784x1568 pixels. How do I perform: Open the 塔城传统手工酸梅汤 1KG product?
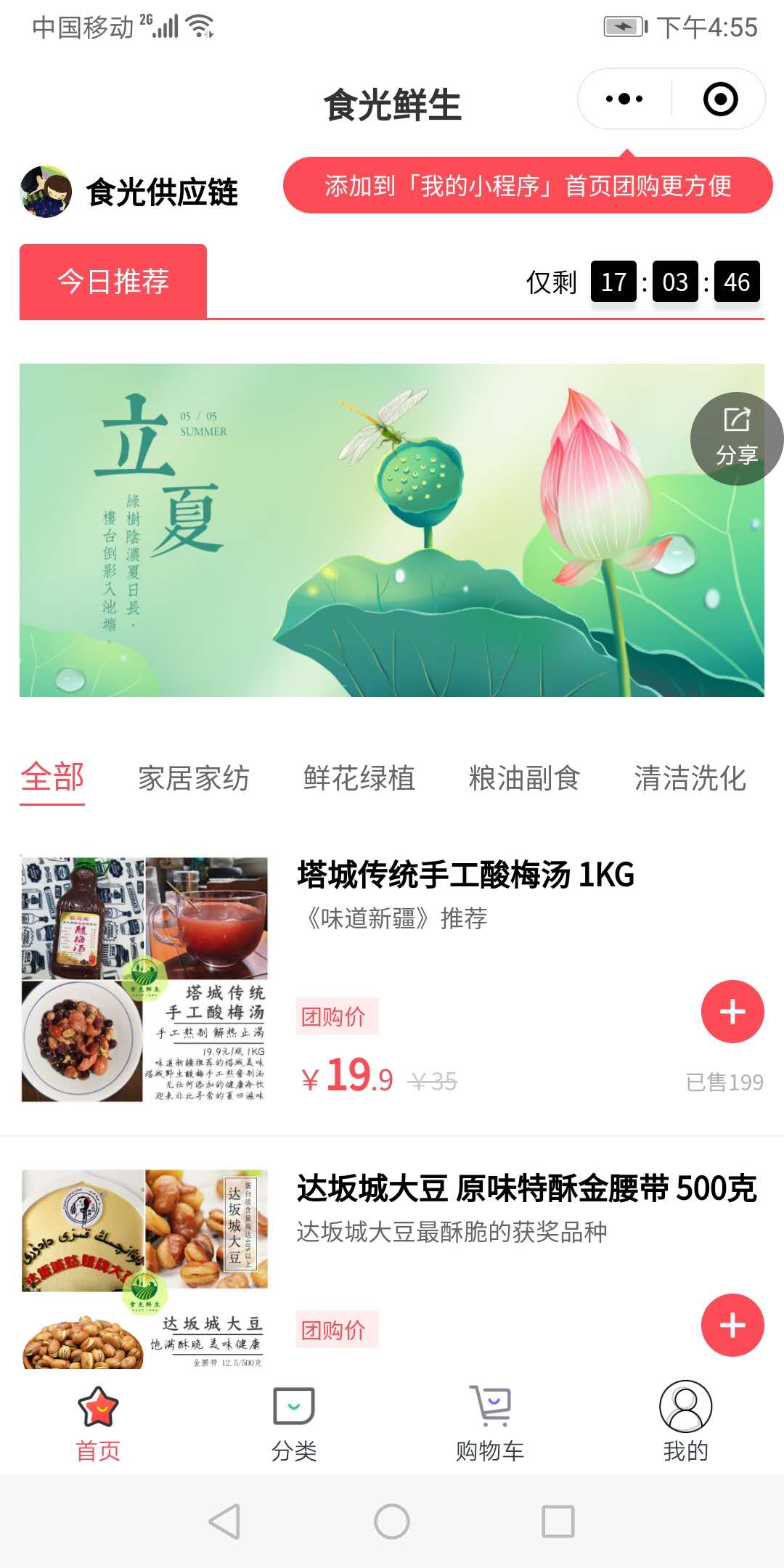point(465,875)
